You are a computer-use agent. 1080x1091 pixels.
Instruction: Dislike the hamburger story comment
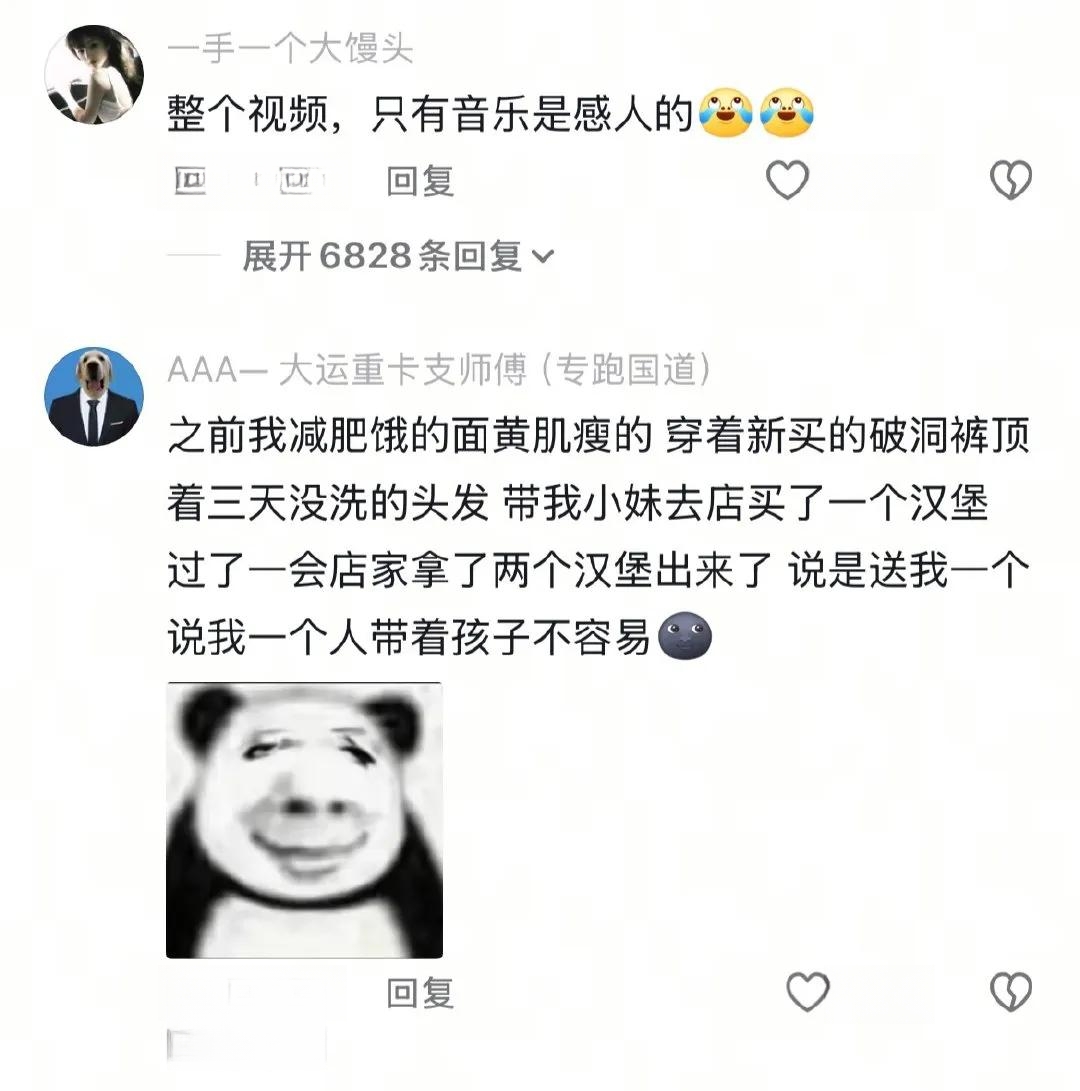point(1010,993)
